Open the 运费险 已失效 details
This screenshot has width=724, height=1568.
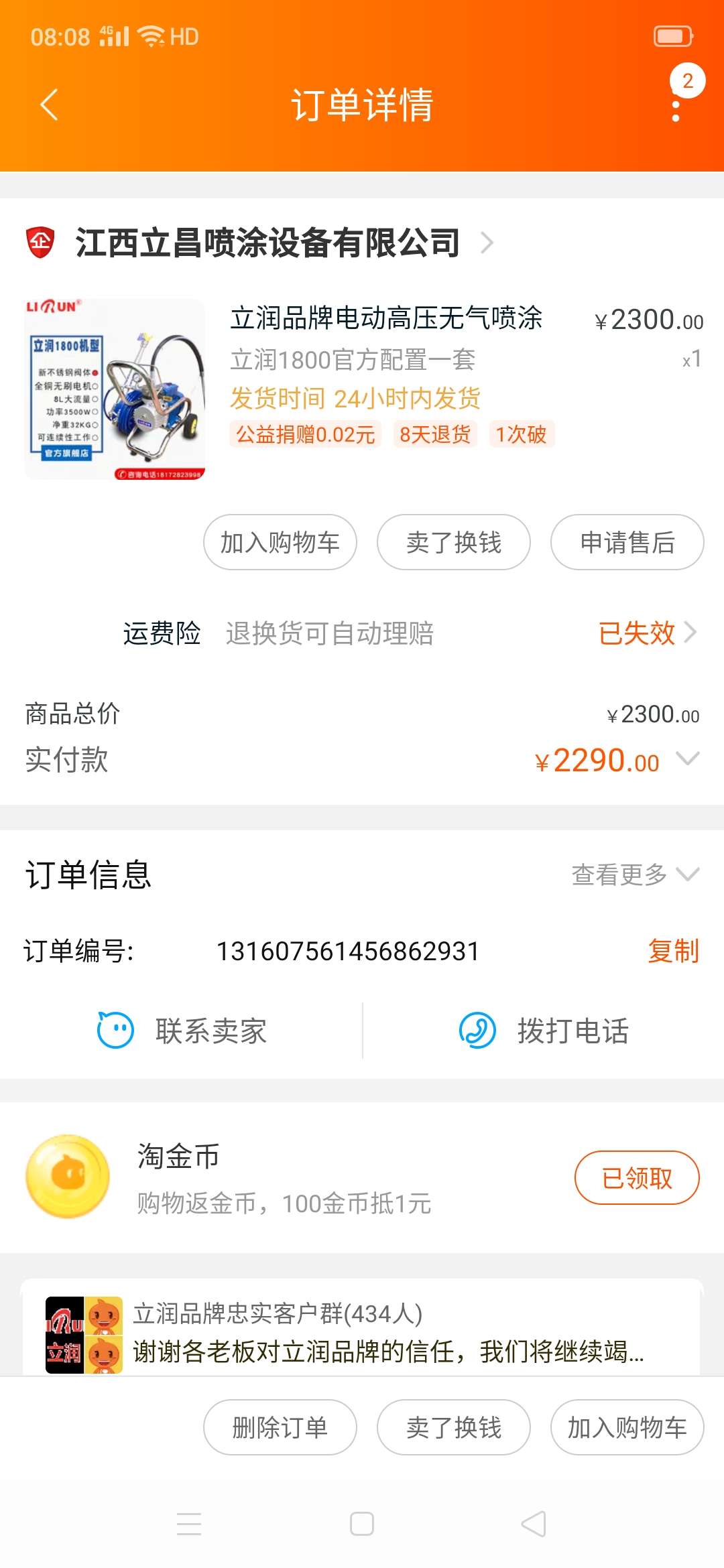pyautogui.click(x=647, y=633)
